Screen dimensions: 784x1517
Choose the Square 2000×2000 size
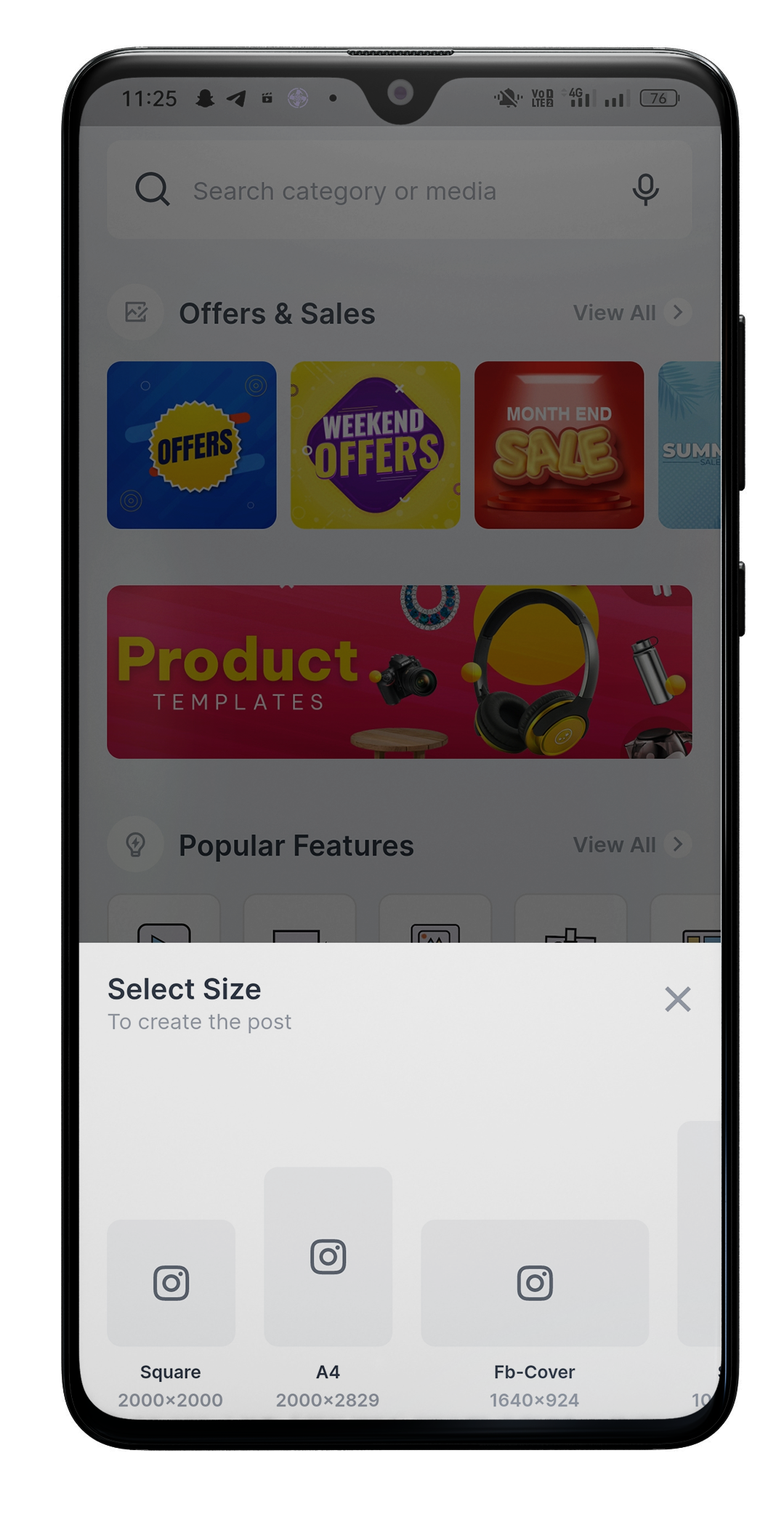click(x=171, y=1282)
